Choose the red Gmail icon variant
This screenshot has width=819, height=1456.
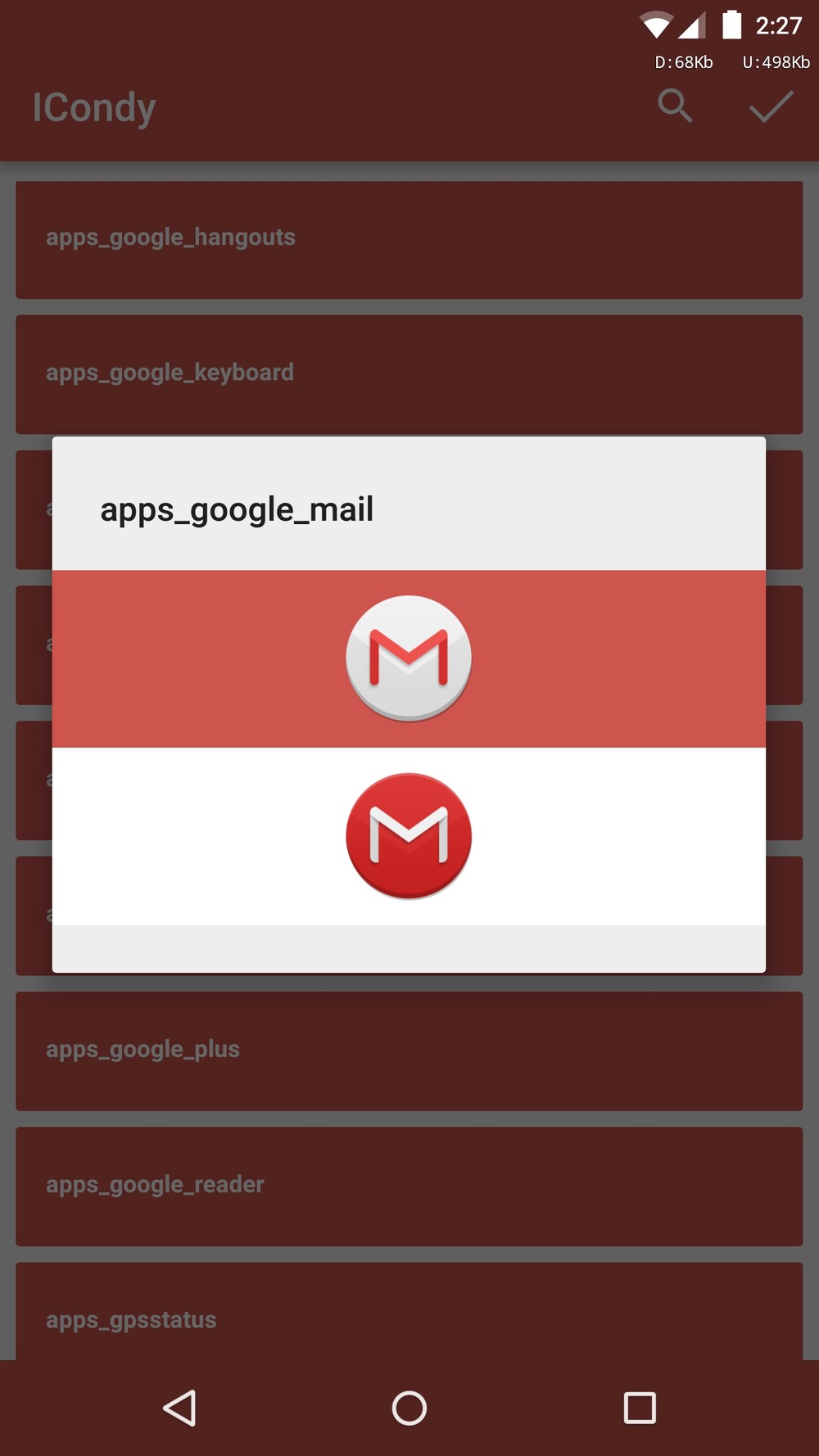click(409, 836)
